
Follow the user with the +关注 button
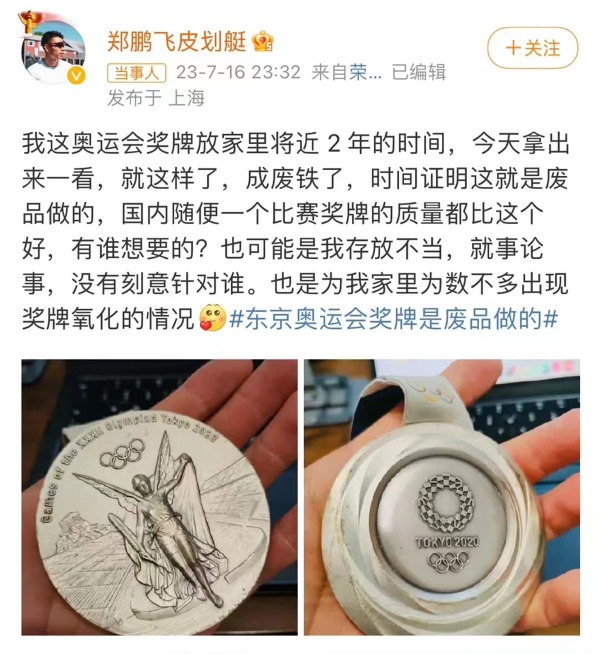(532, 47)
